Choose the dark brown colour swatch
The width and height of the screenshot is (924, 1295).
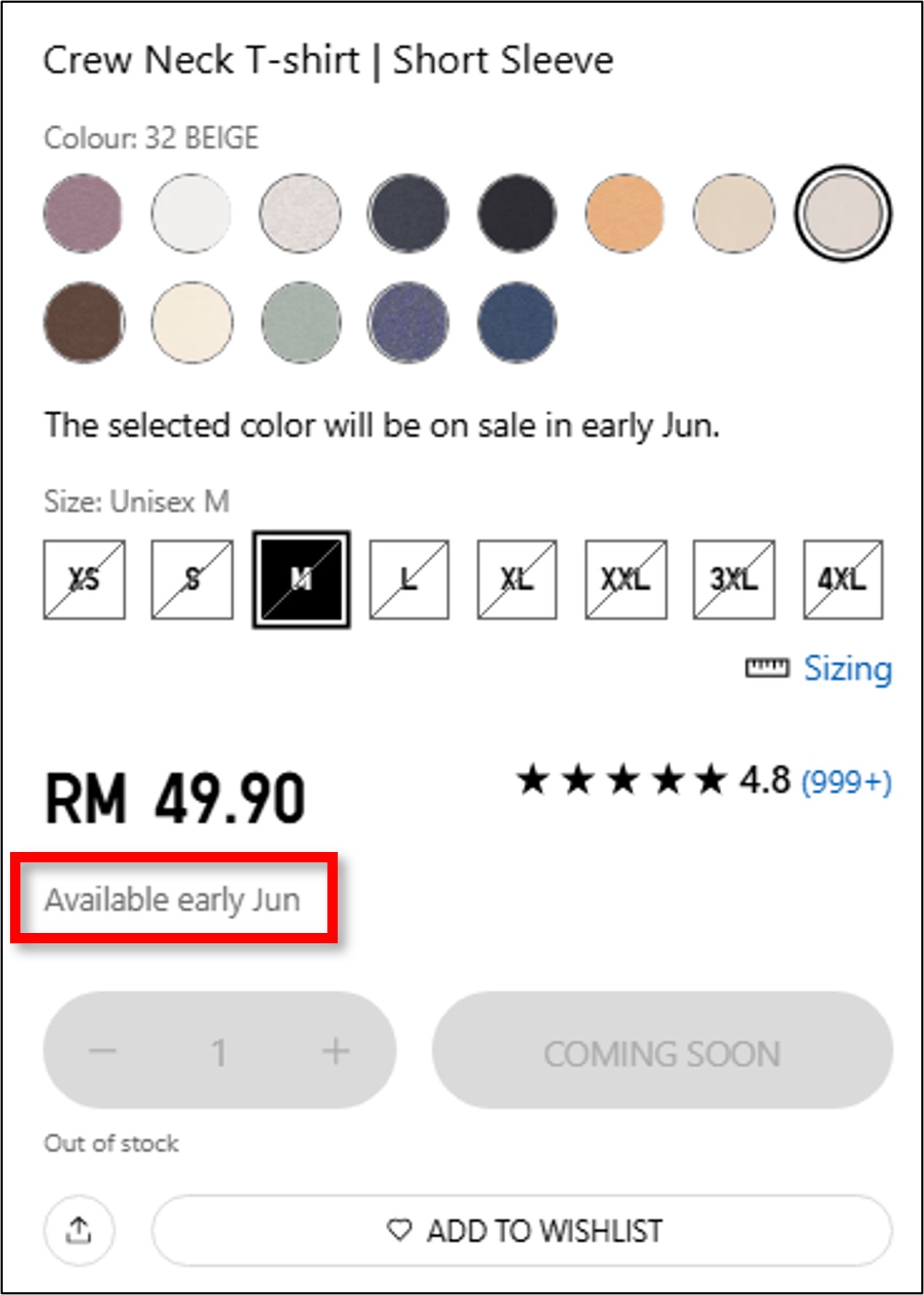tap(82, 322)
